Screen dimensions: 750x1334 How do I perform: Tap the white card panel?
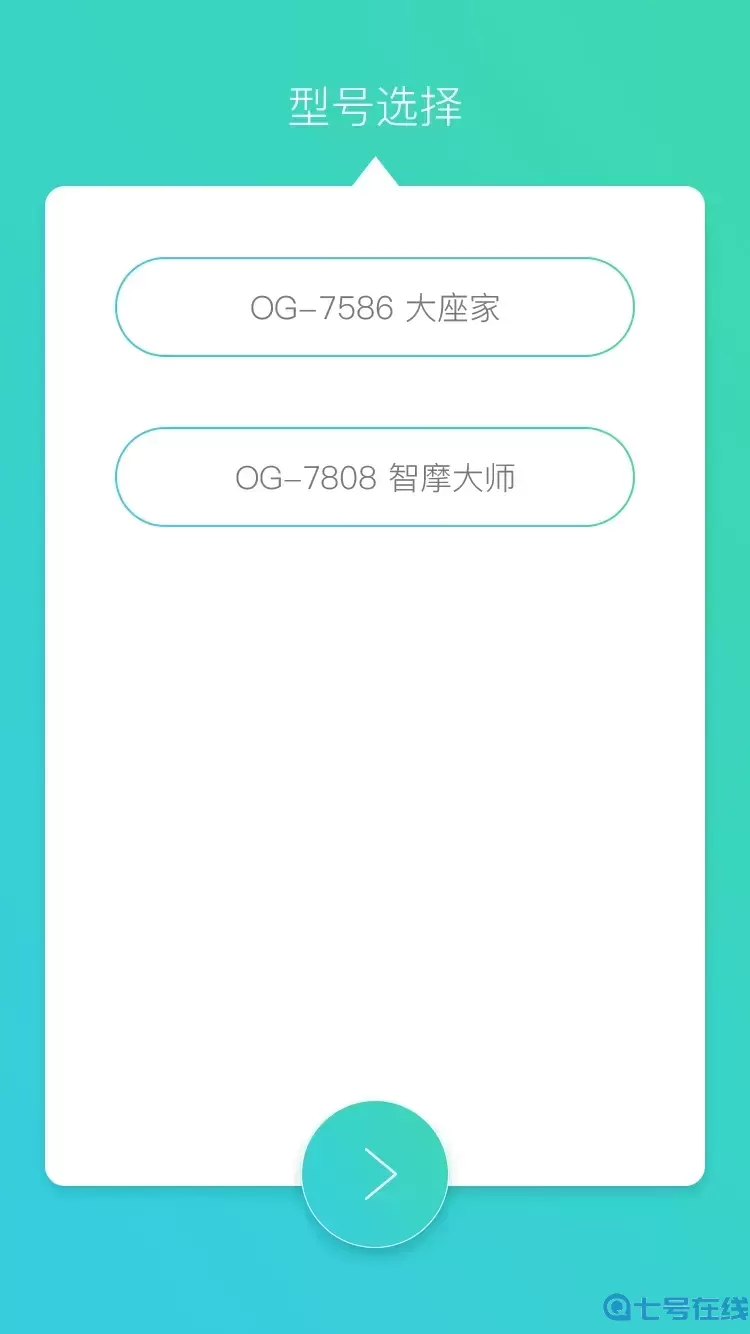point(374,800)
